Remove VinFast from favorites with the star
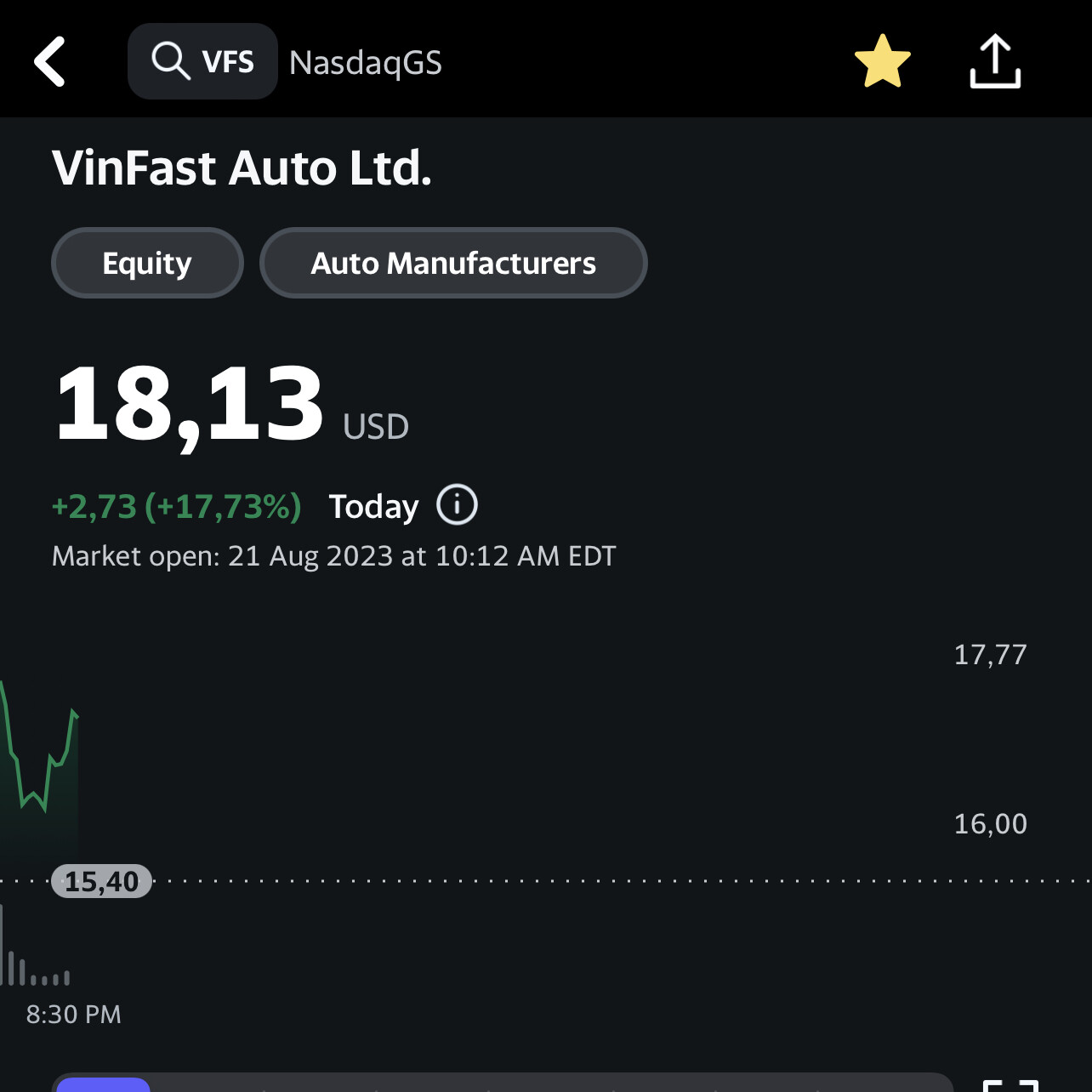The height and width of the screenshot is (1092, 1092). [882, 61]
